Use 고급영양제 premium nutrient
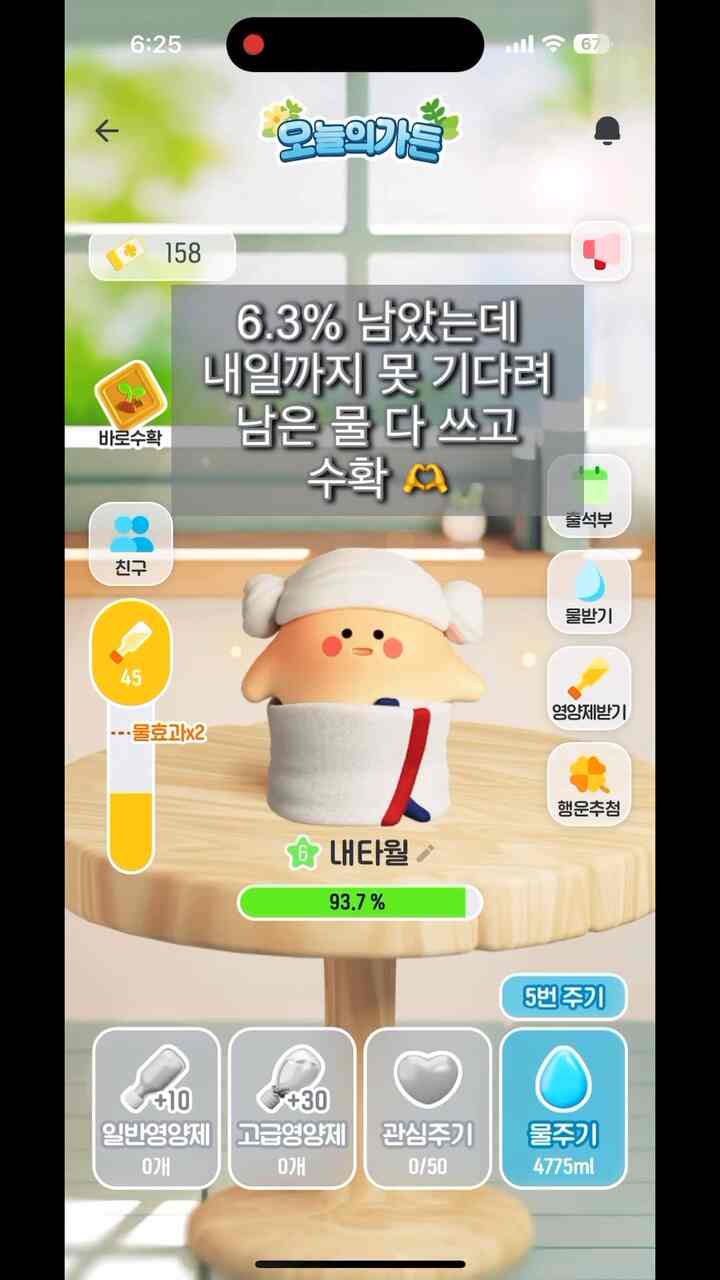Viewport: 720px width, 1280px height. (x=292, y=1107)
